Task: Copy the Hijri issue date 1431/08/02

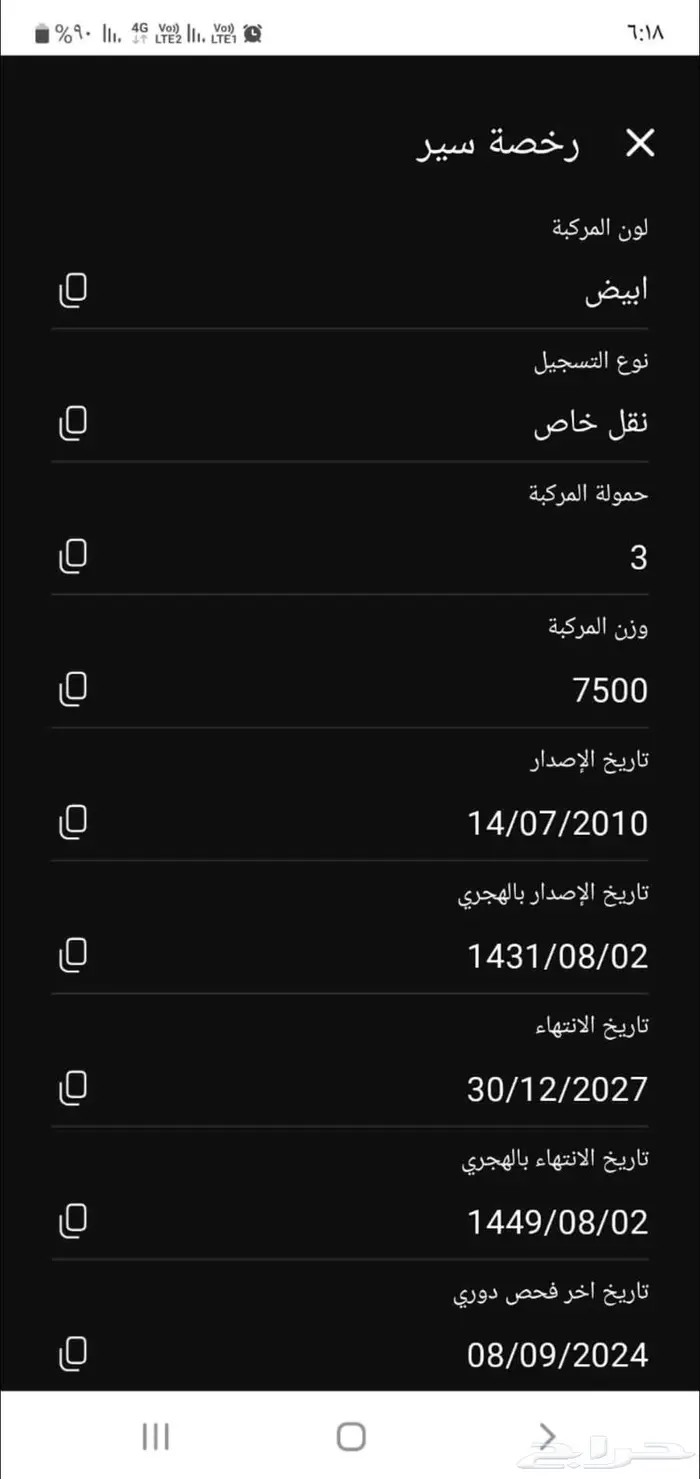Action: pyautogui.click(x=72, y=955)
